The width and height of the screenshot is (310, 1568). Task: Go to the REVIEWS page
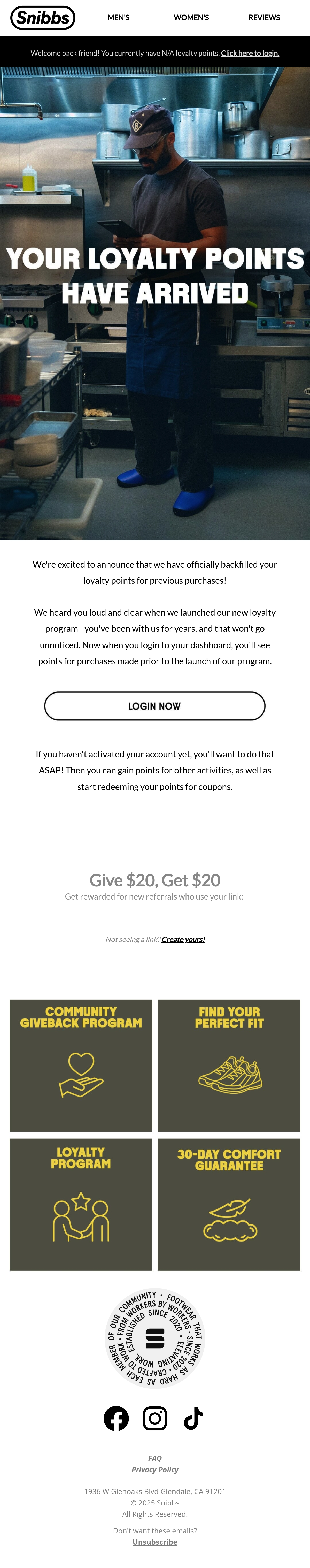tap(265, 18)
